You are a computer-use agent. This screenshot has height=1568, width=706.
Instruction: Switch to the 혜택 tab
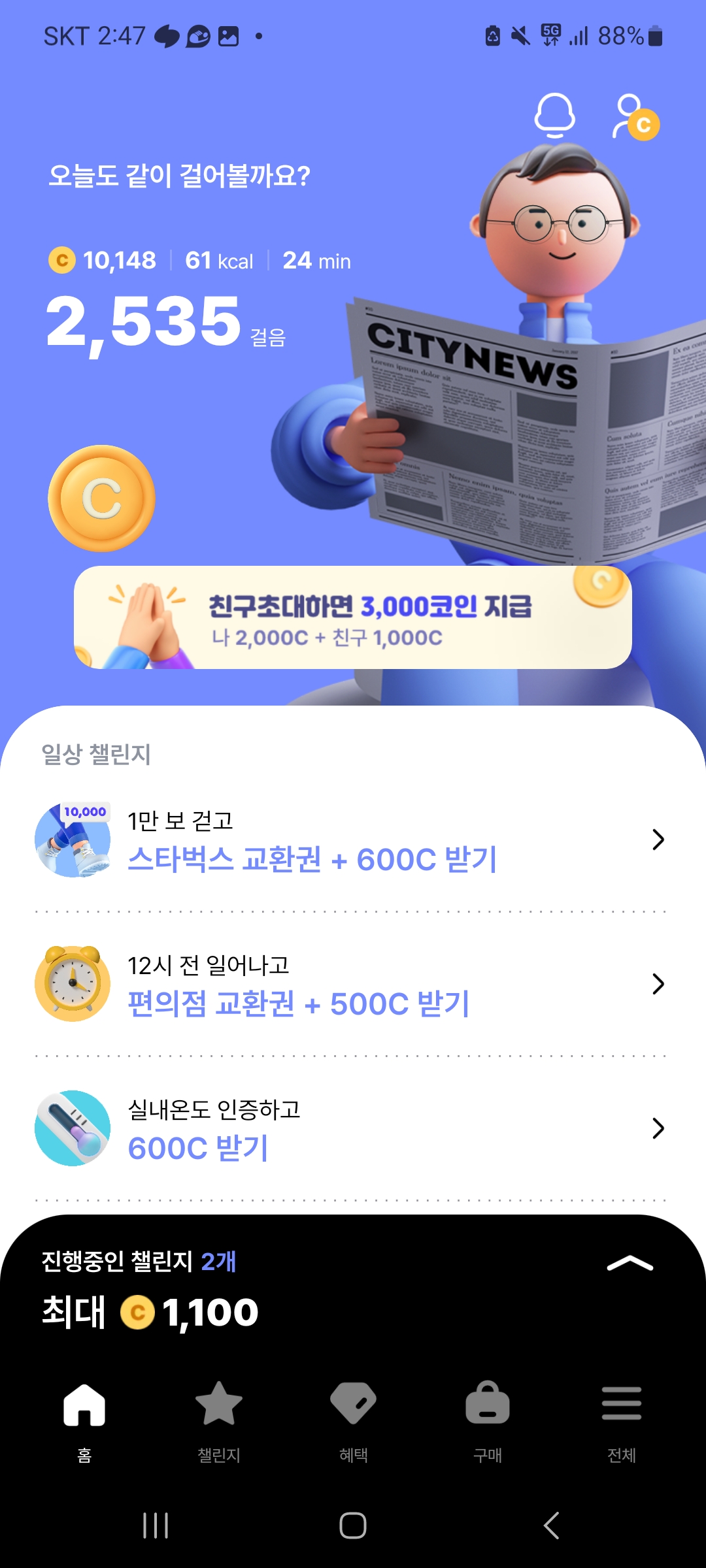tap(353, 1419)
